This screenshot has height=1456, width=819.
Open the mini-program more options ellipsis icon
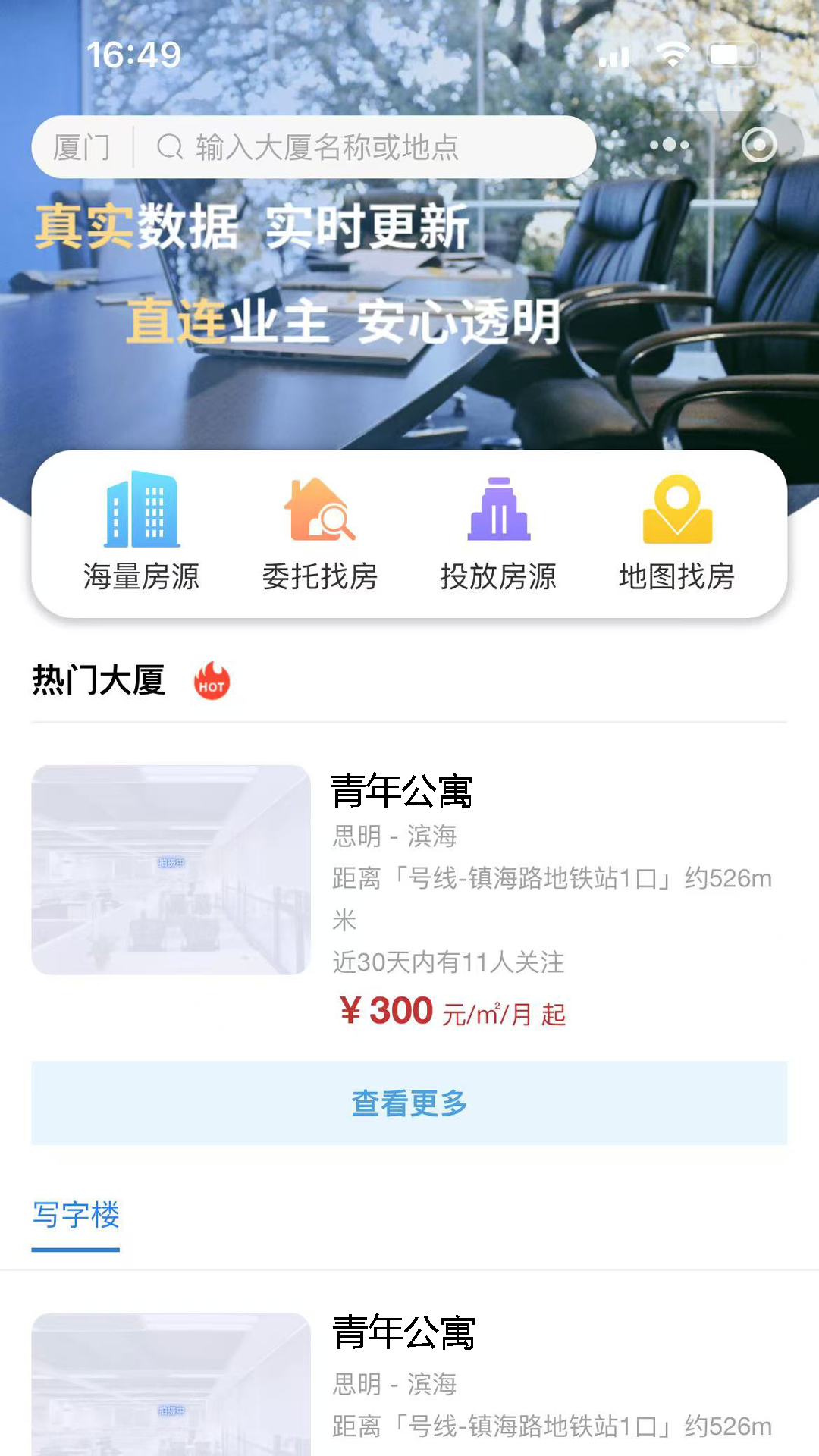pos(667,144)
